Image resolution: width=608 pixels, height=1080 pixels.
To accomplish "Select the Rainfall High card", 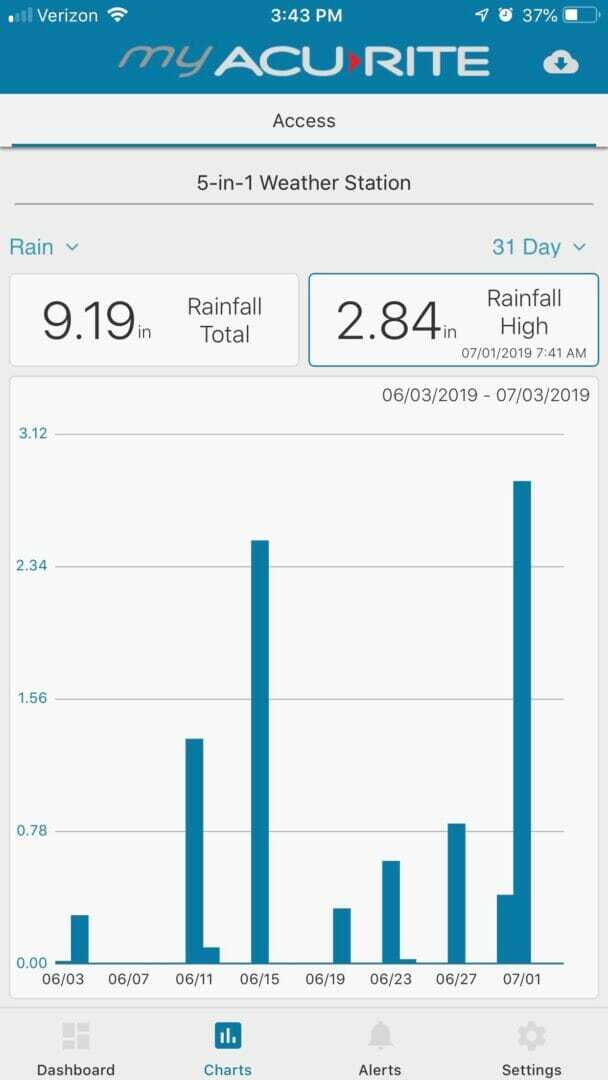I will [x=453, y=320].
